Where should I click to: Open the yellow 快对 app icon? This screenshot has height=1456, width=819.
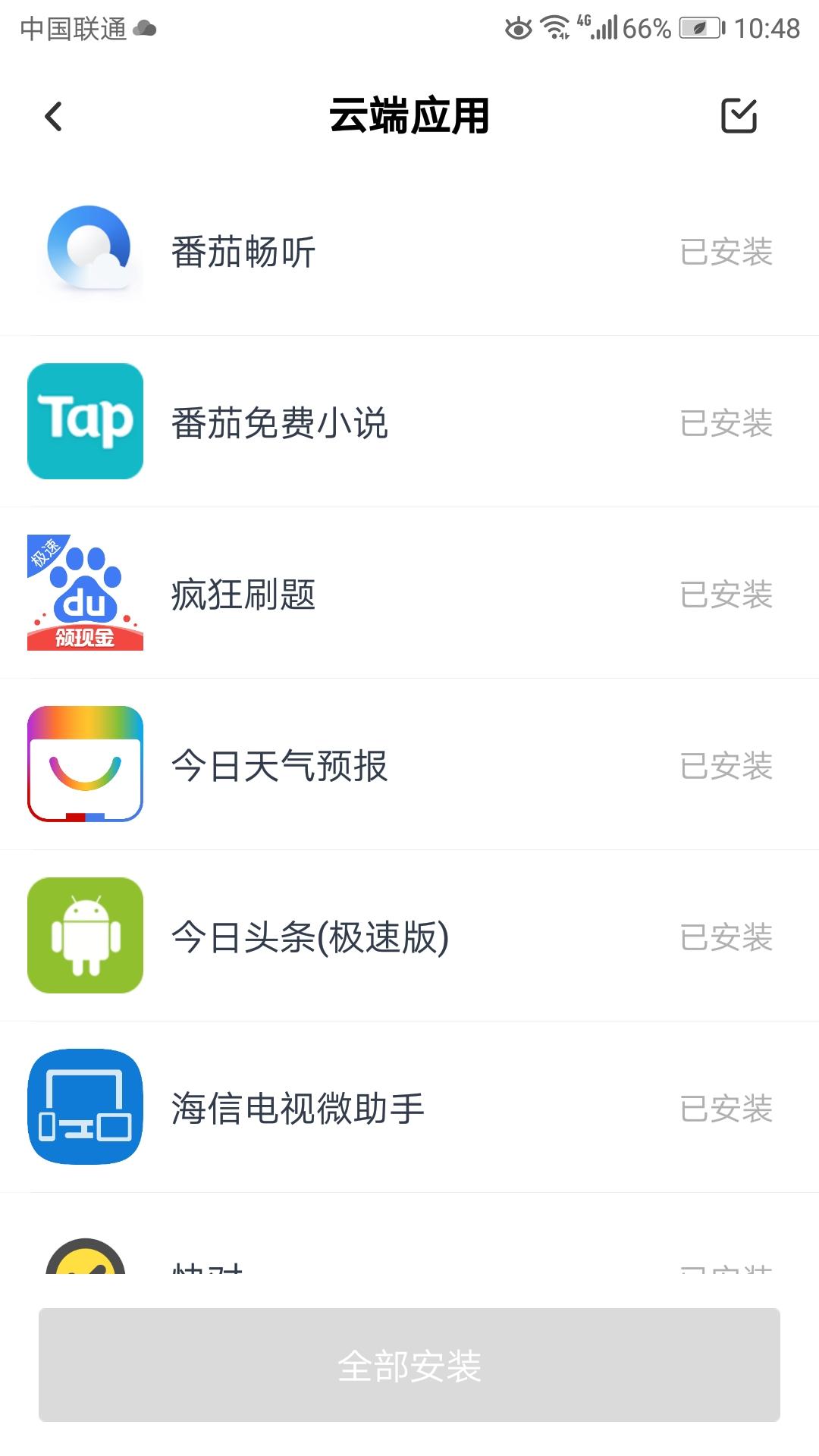tap(86, 1259)
